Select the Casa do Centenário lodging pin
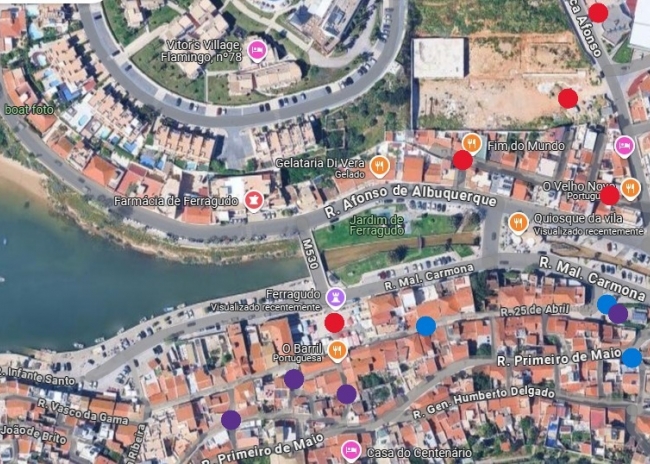The width and height of the screenshot is (650, 464). point(351,451)
